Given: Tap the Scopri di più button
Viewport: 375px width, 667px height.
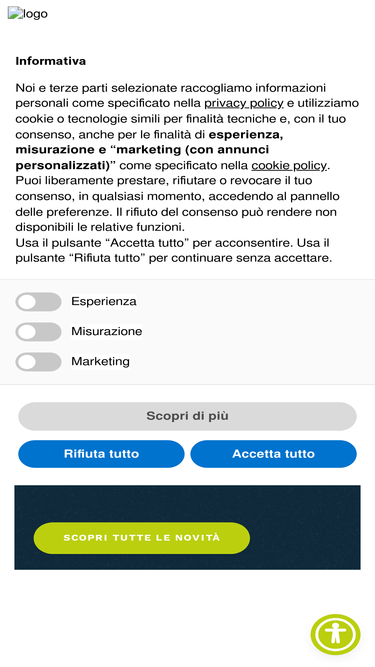Looking at the screenshot, I should point(187,416).
